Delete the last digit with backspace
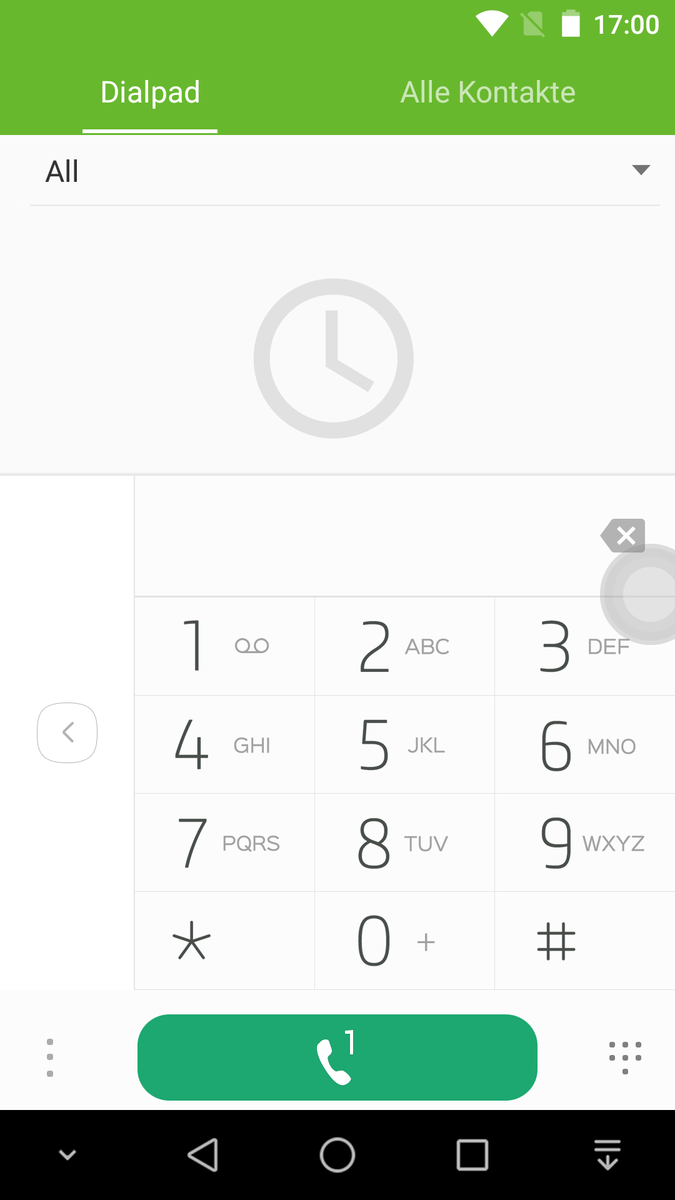The width and height of the screenshot is (675, 1200). click(x=624, y=536)
